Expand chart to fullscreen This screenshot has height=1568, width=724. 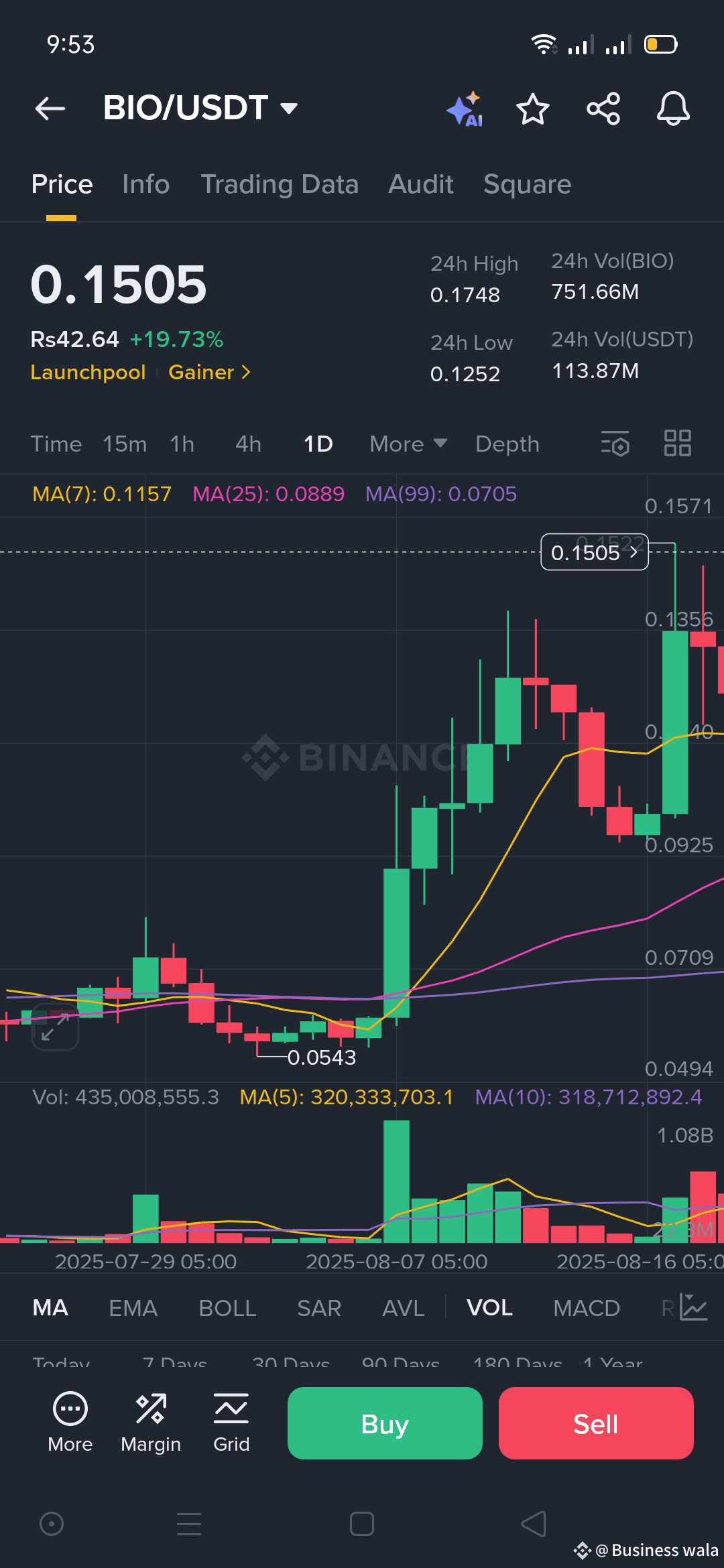[55, 1027]
